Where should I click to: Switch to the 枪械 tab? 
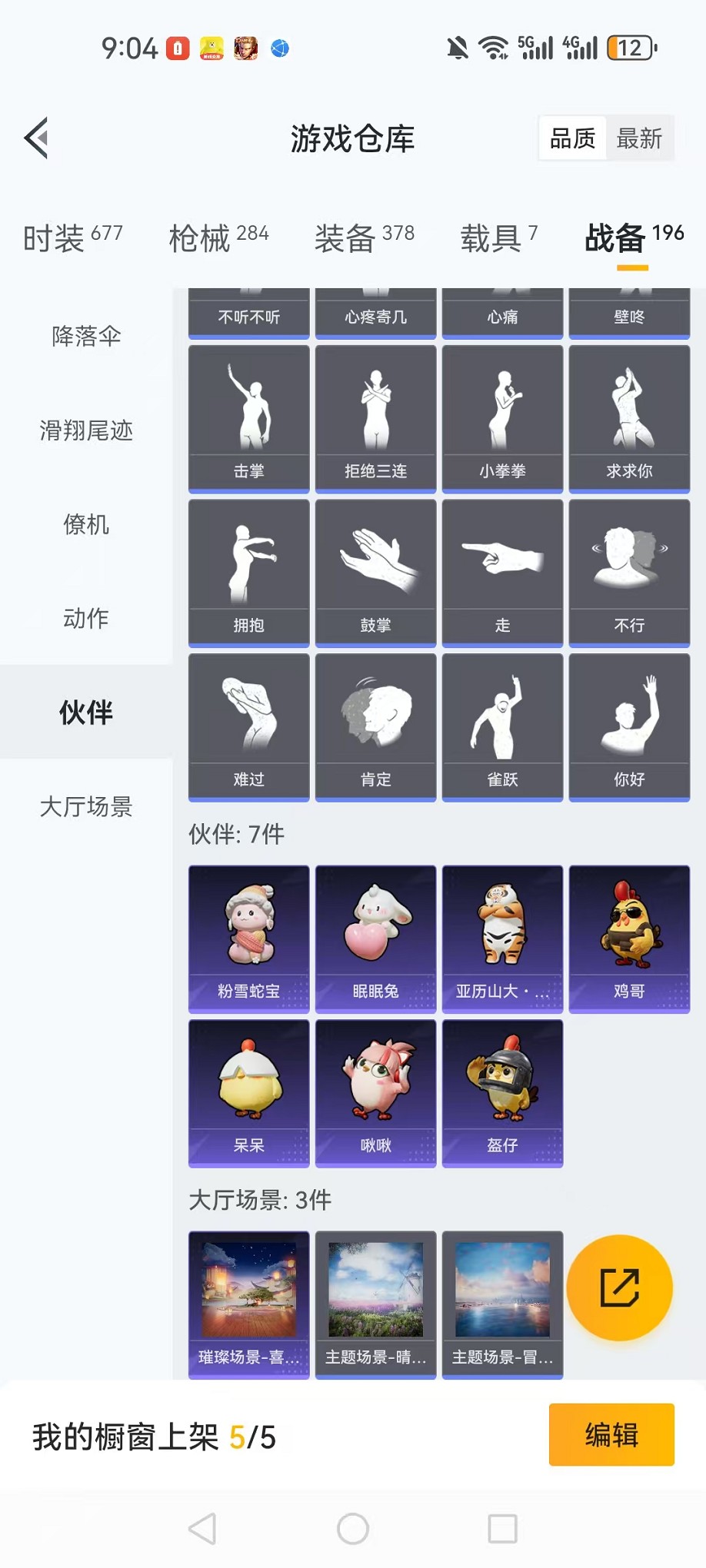(x=218, y=238)
